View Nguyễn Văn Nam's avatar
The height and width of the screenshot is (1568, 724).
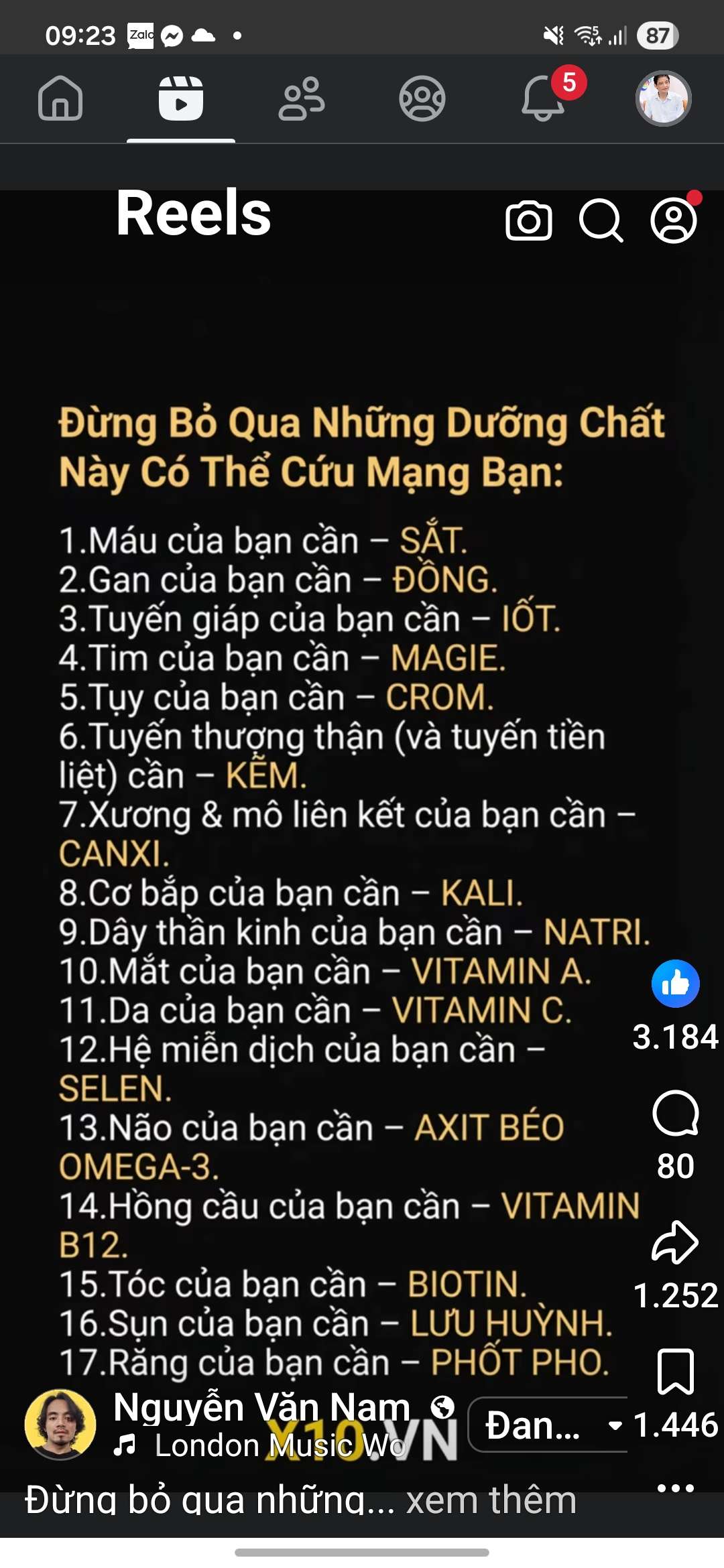coord(60,1424)
